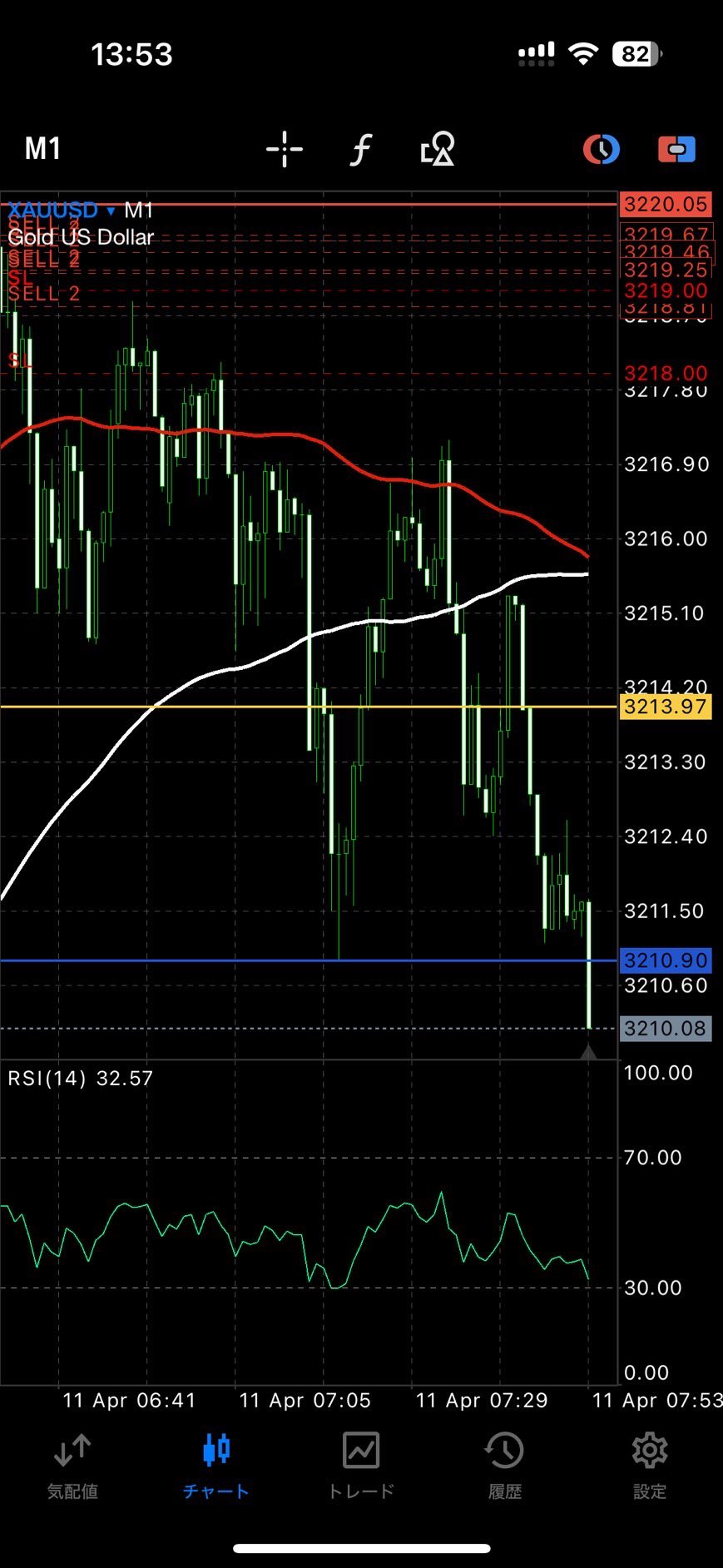Open the chart settings clock icon
This screenshot has width=723, height=1568.
coord(601,149)
